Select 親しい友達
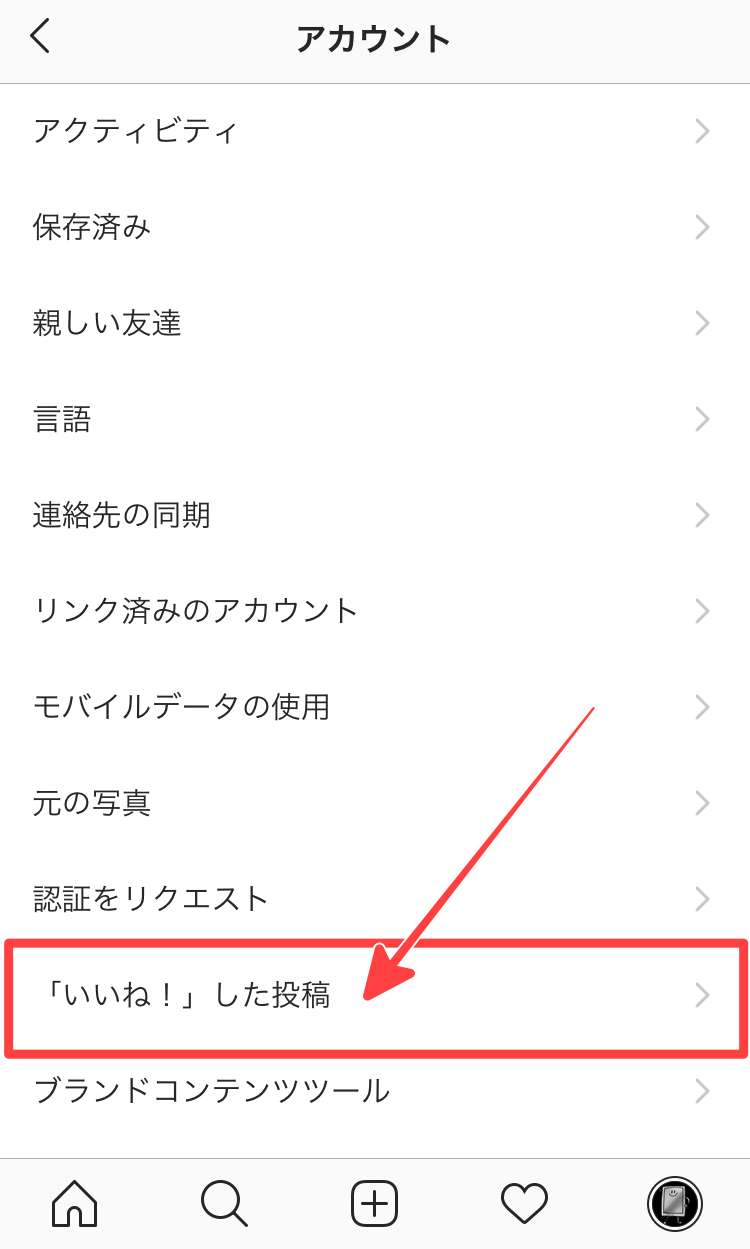This screenshot has width=750, height=1249. [x=374, y=323]
